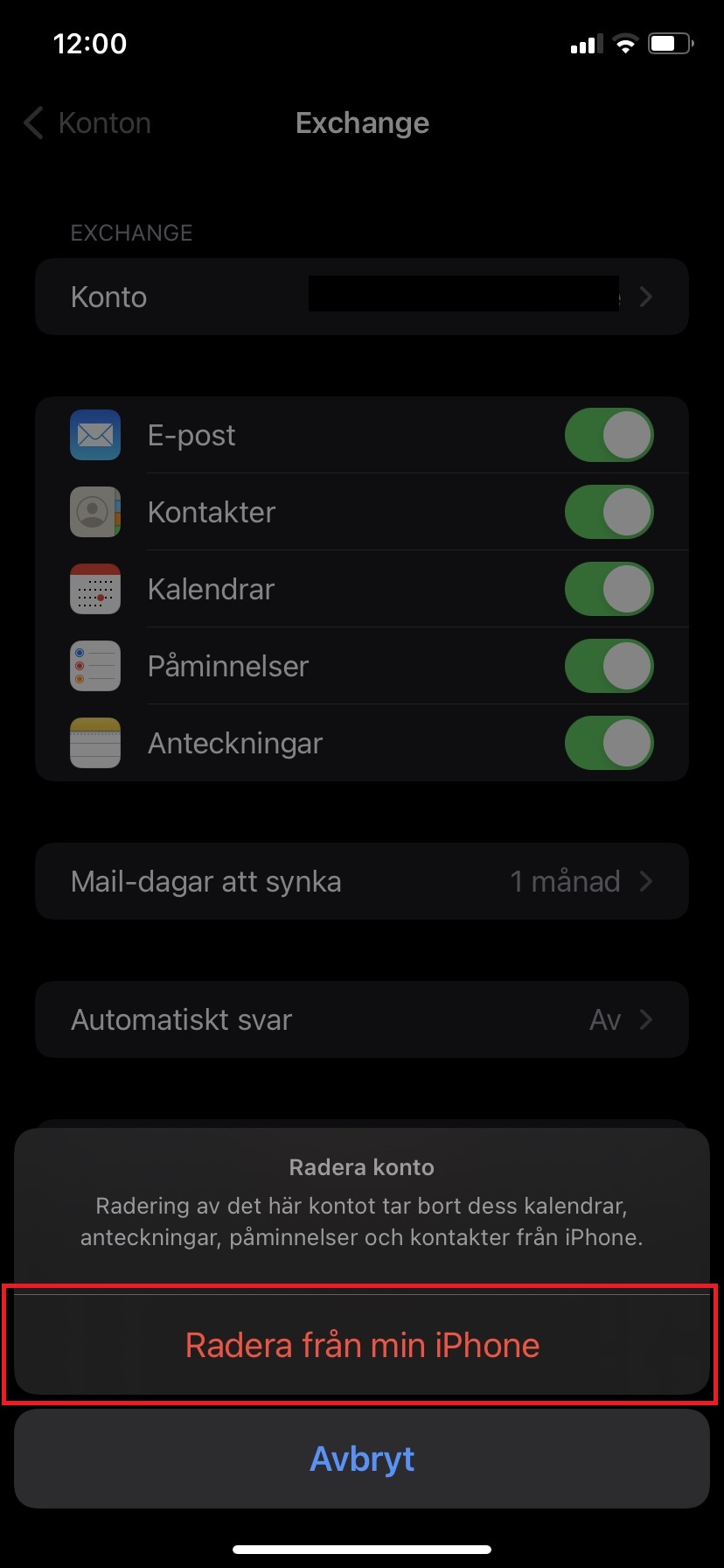The image size is (724, 1568).
Task: Confirm "Radera från min iPhone"
Action: [x=362, y=1345]
